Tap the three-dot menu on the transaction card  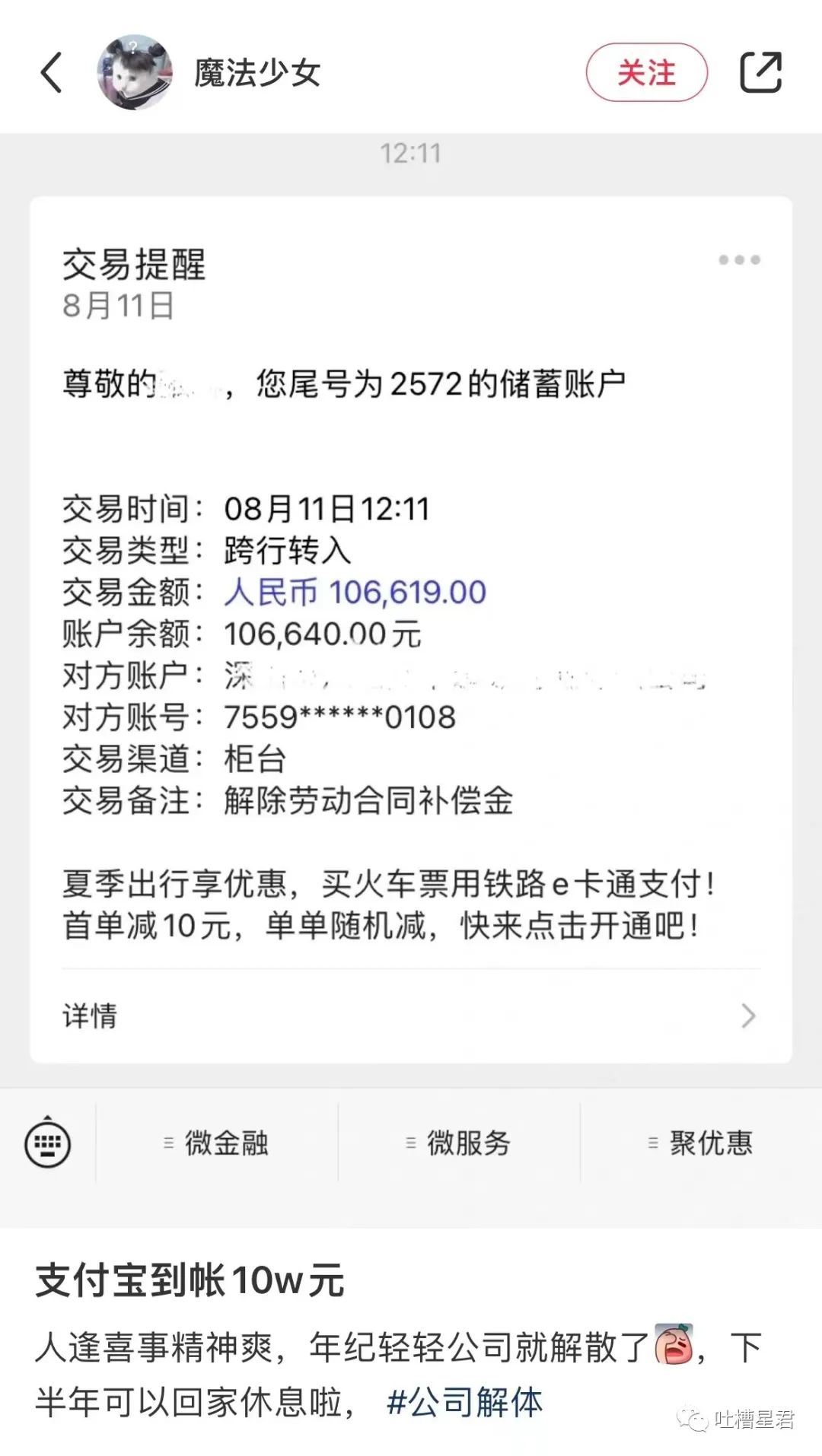739,259
